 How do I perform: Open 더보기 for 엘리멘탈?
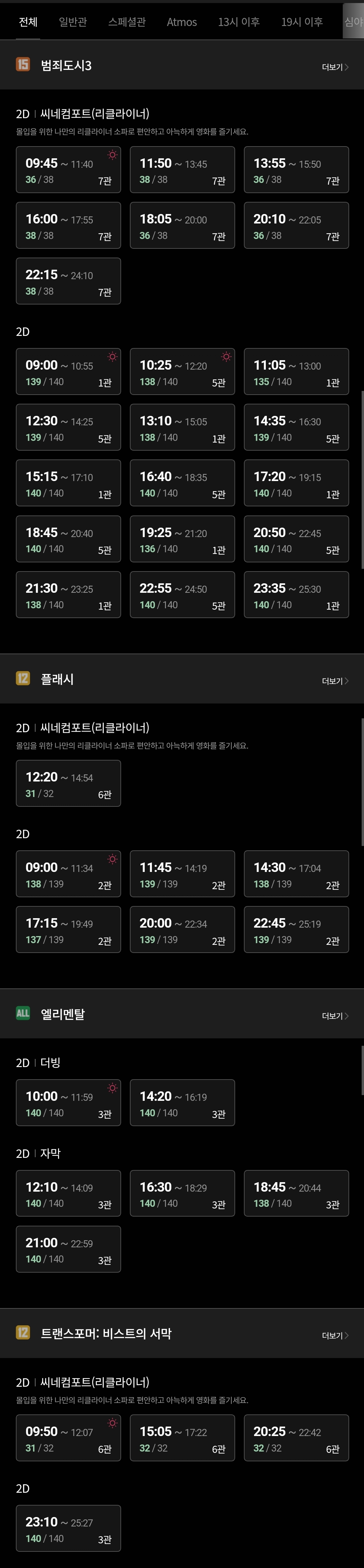(335, 1015)
